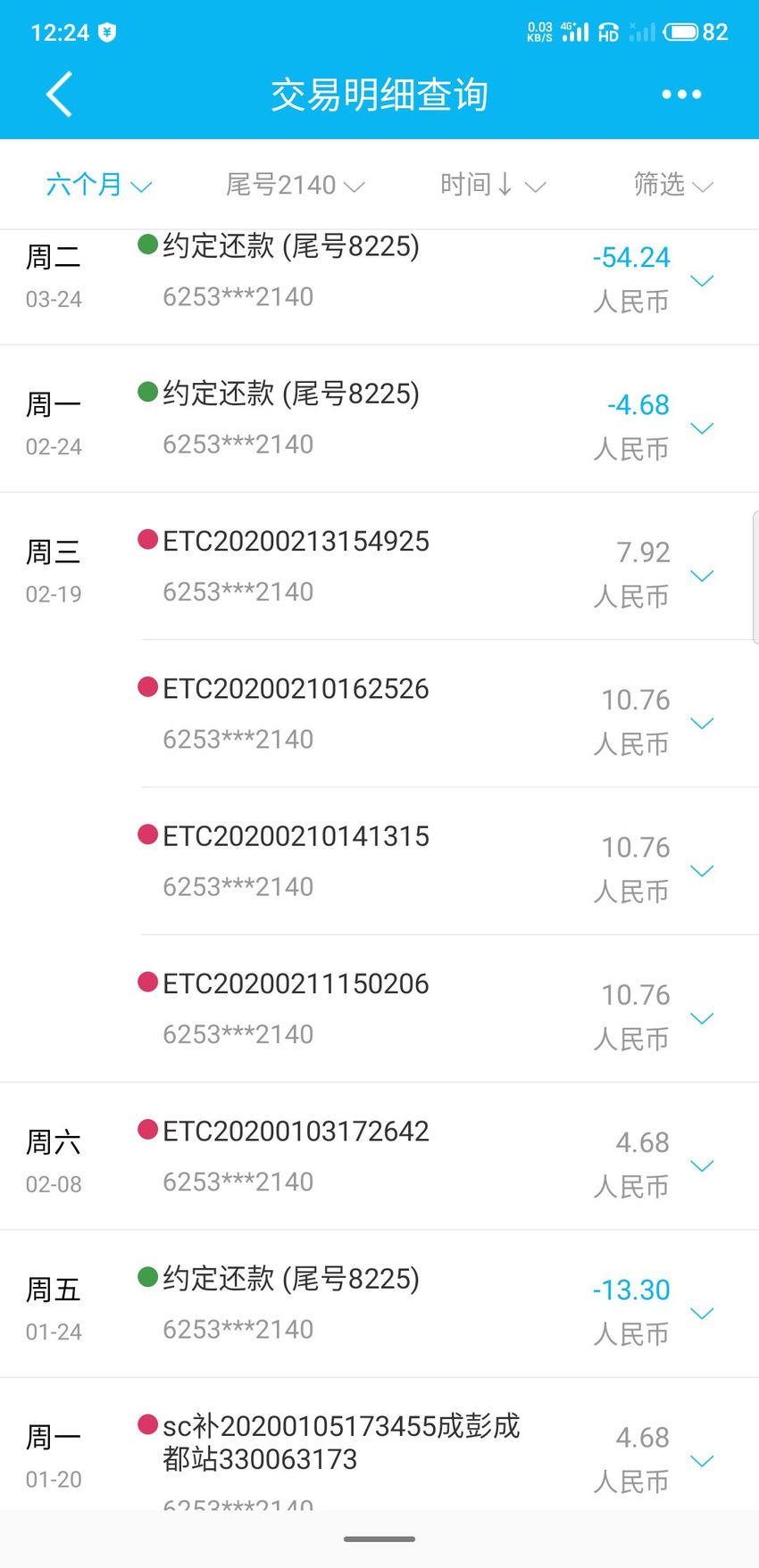Viewport: 759px width, 1568px height.
Task: Expand ETC20200211150206 transaction details
Action: click(703, 1018)
